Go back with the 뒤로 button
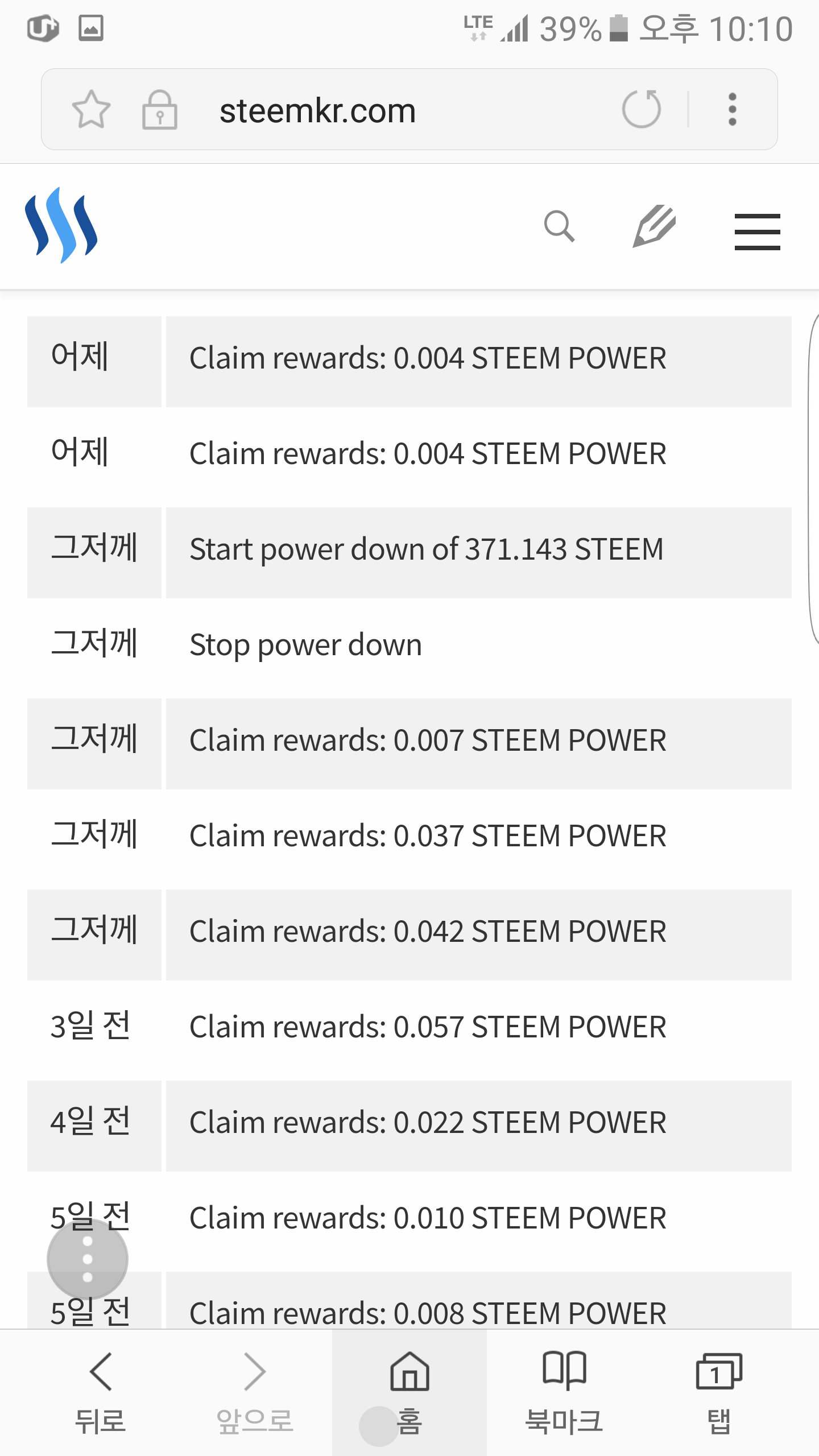Screen dimensions: 819x1456 100,1392
